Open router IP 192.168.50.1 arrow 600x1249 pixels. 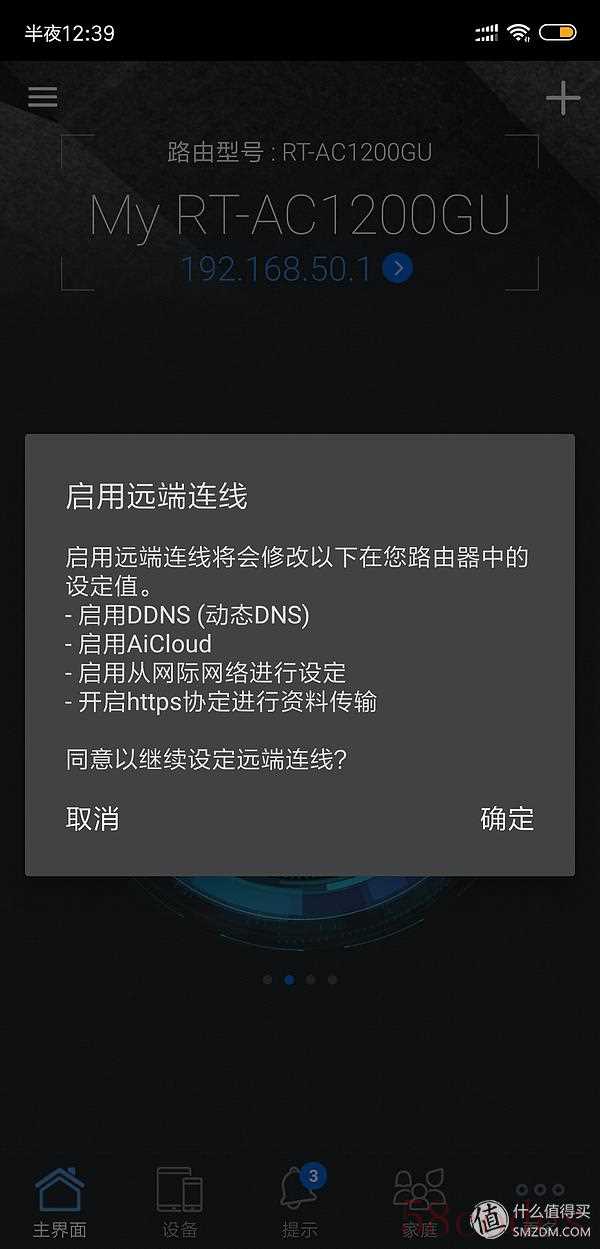(x=398, y=268)
